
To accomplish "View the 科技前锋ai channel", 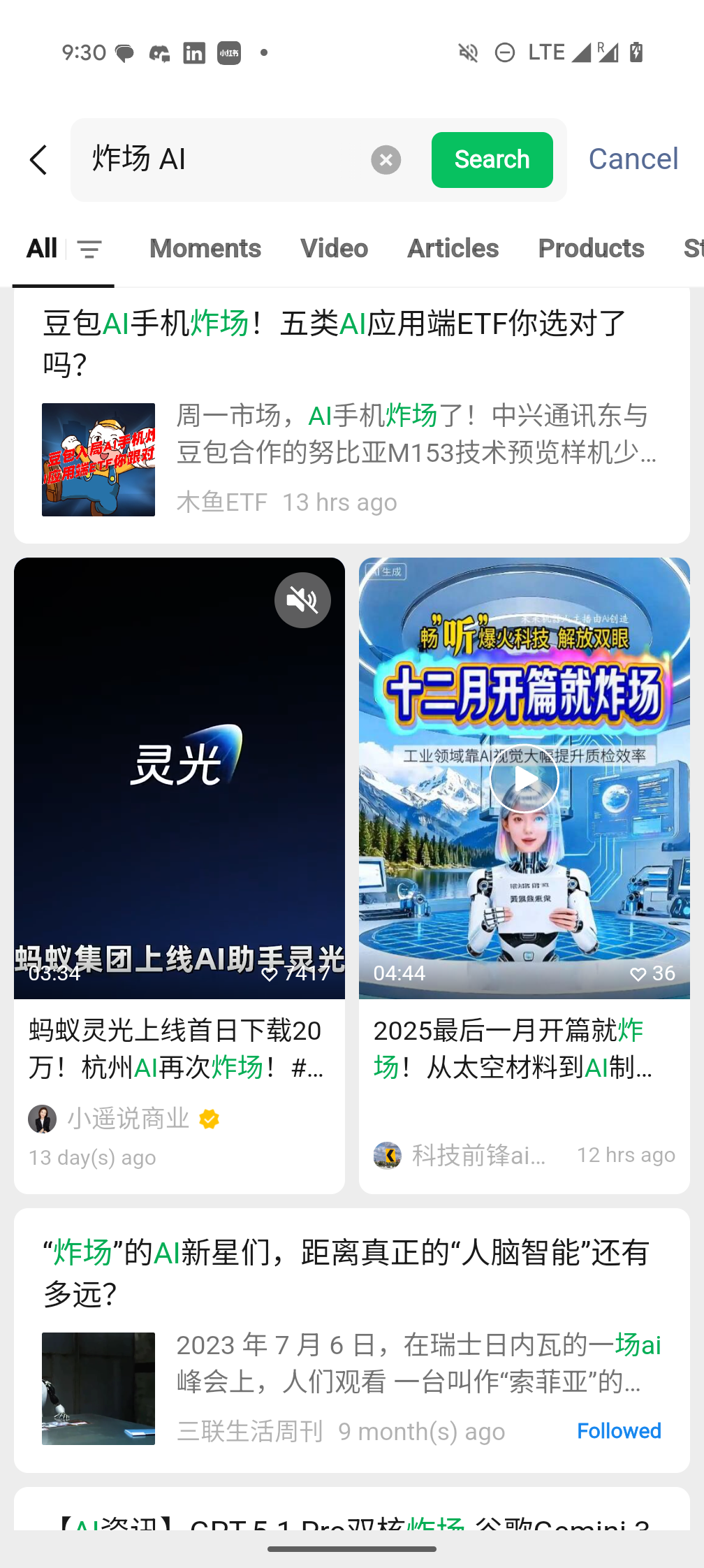I will (x=478, y=1156).
